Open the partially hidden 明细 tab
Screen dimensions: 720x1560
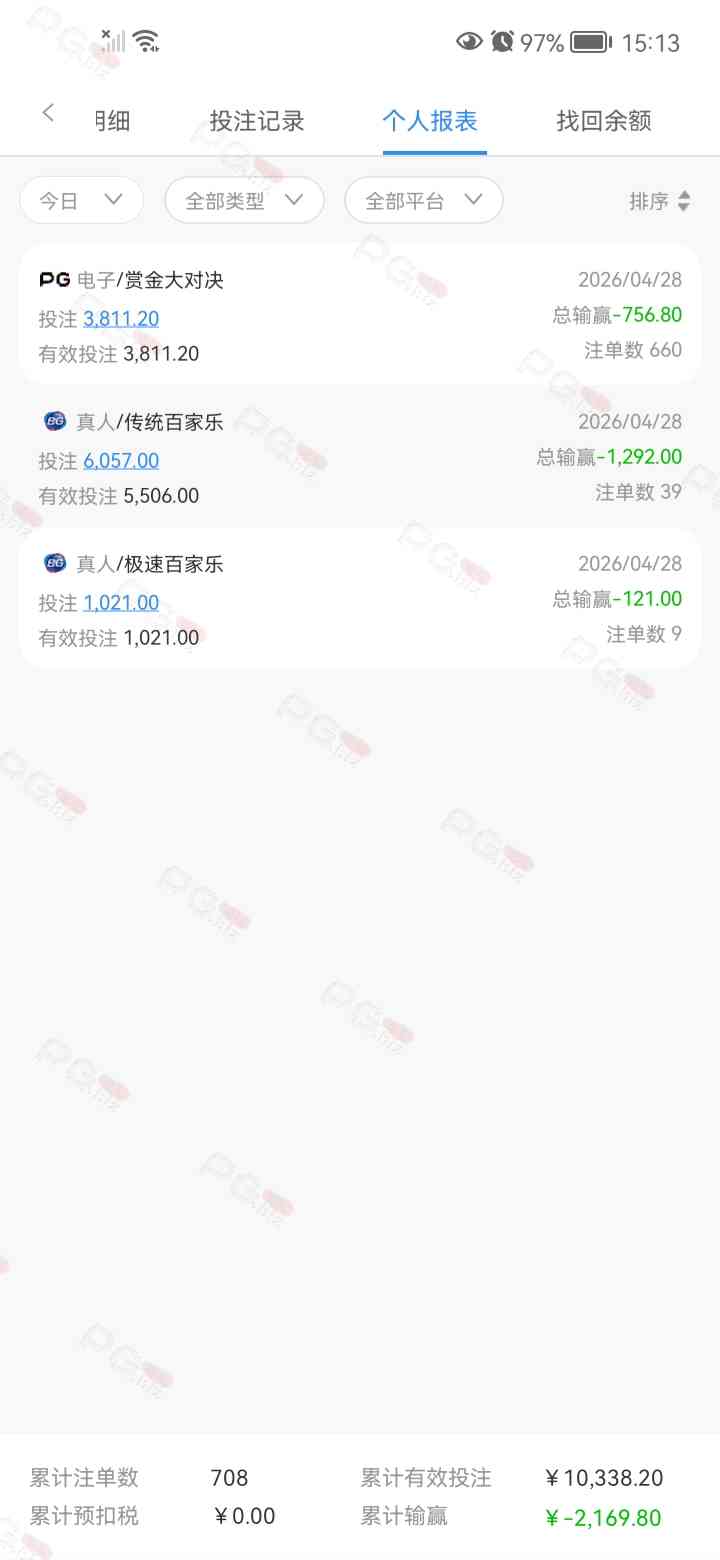[x=111, y=122]
